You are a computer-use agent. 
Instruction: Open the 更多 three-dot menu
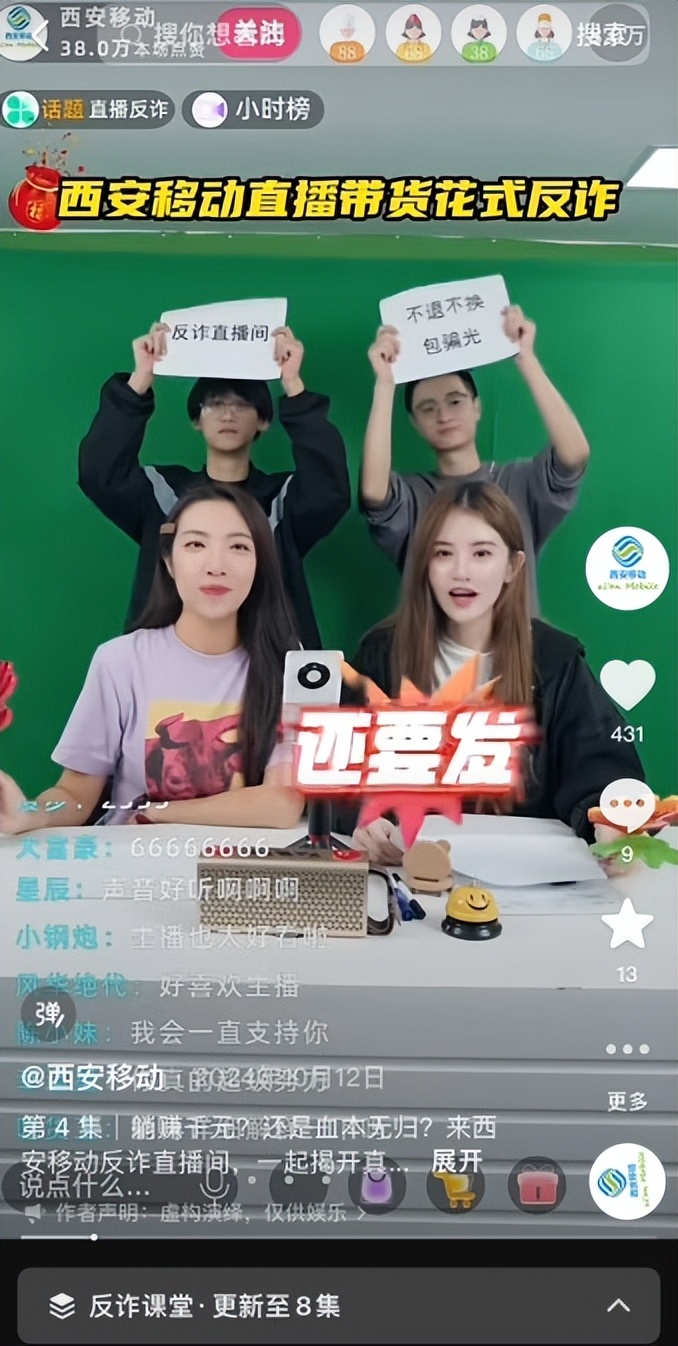point(627,1050)
